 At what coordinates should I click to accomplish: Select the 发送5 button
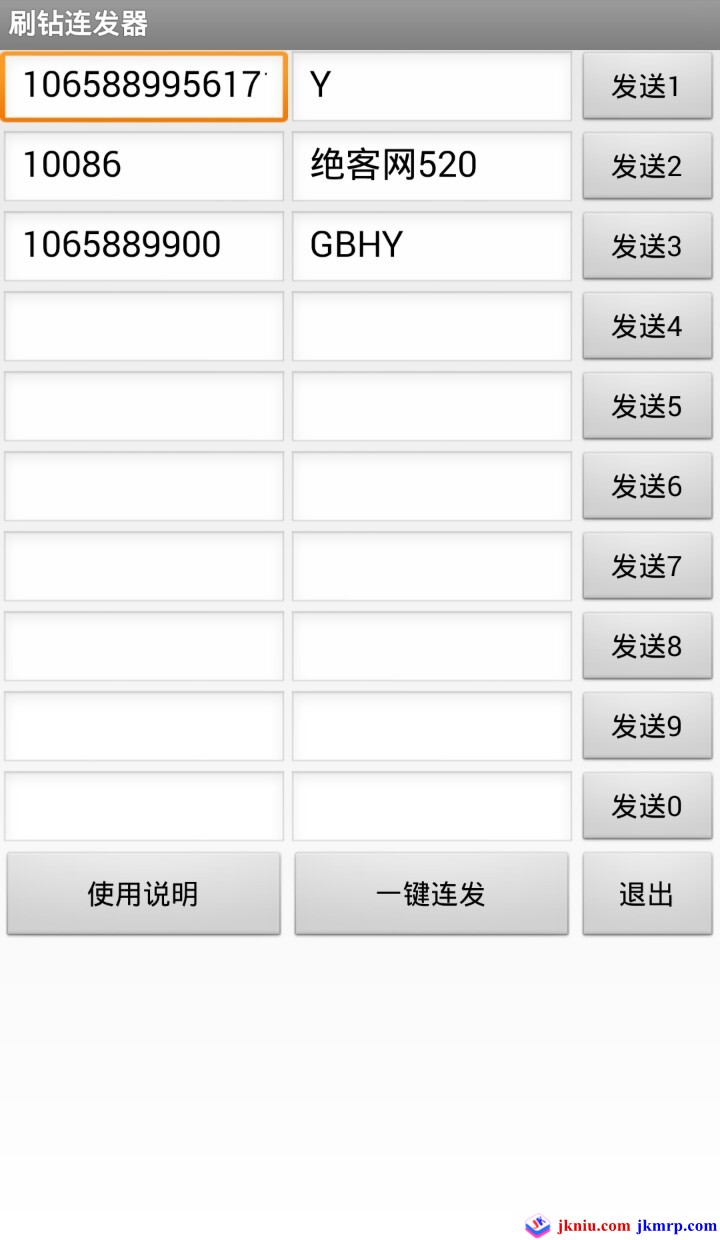pos(647,406)
